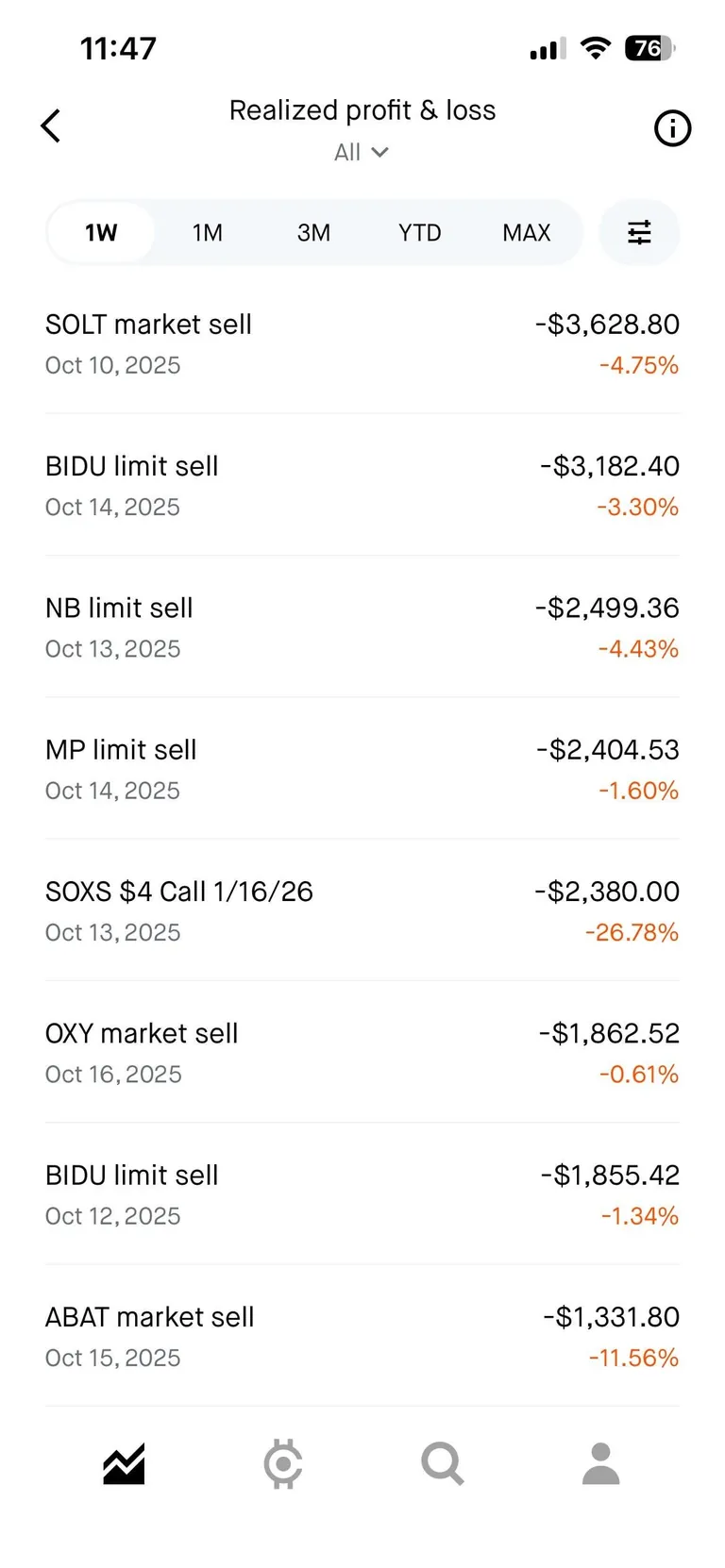
Task: Select the 1W time range toggle
Action: click(x=101, y=232)
